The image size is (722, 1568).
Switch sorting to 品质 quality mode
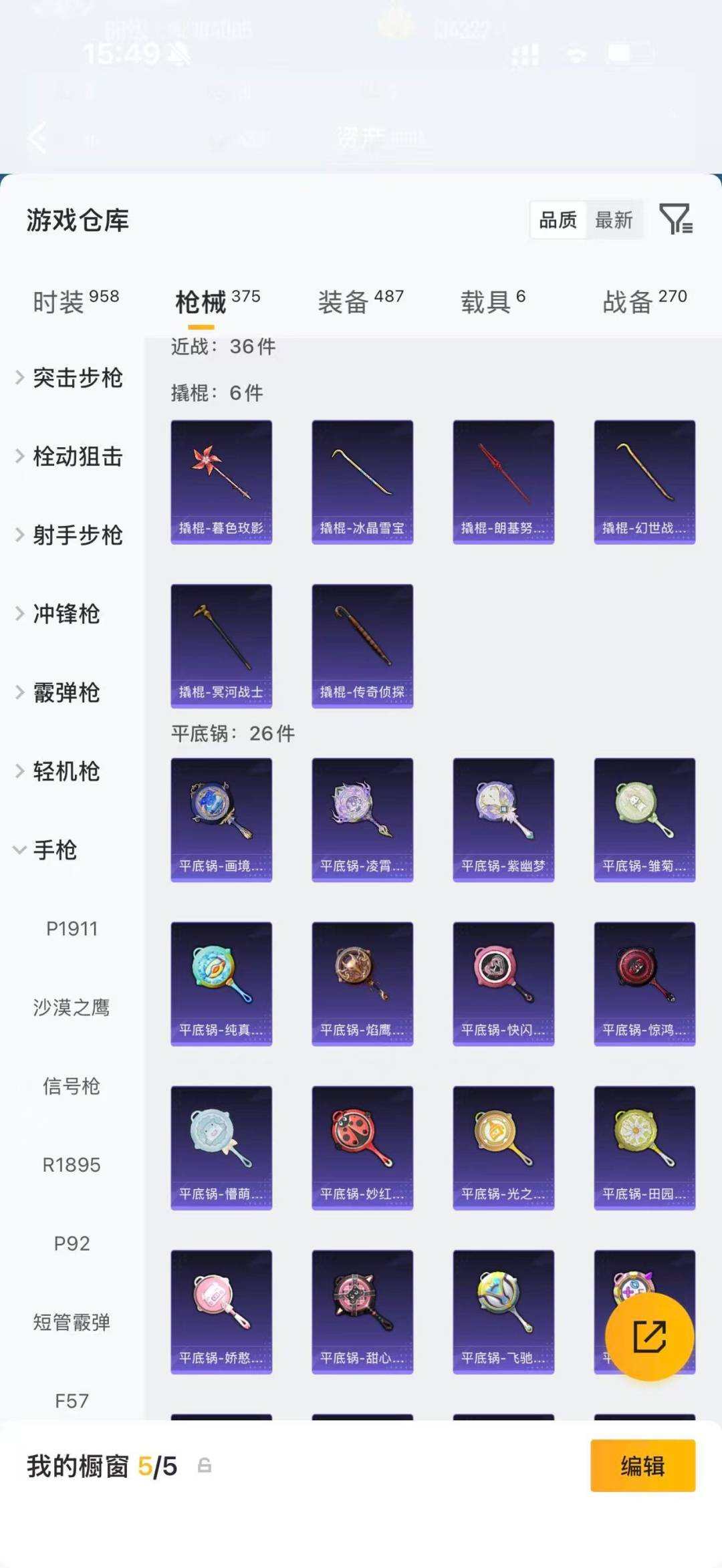(x=557, y=221)
